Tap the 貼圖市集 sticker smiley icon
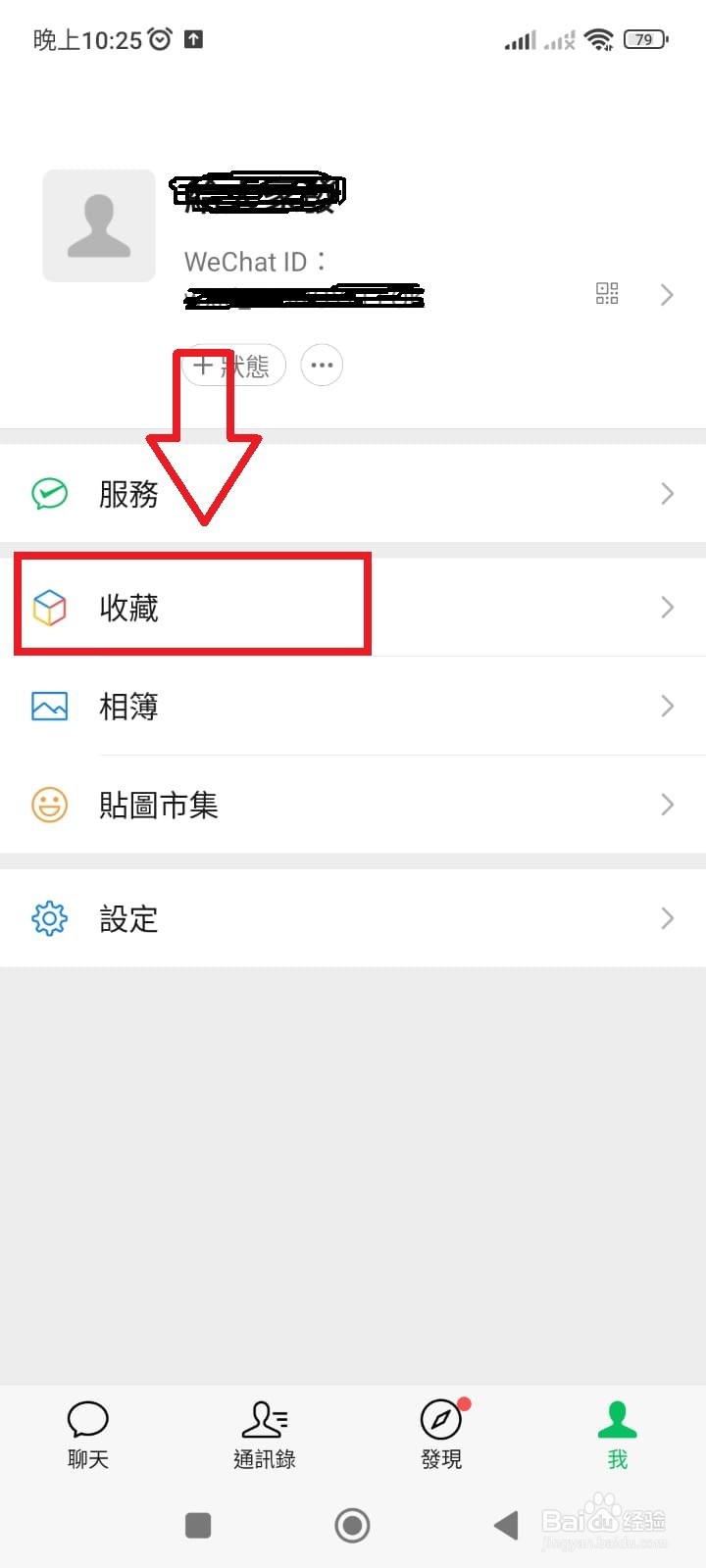 click(49, 805)
